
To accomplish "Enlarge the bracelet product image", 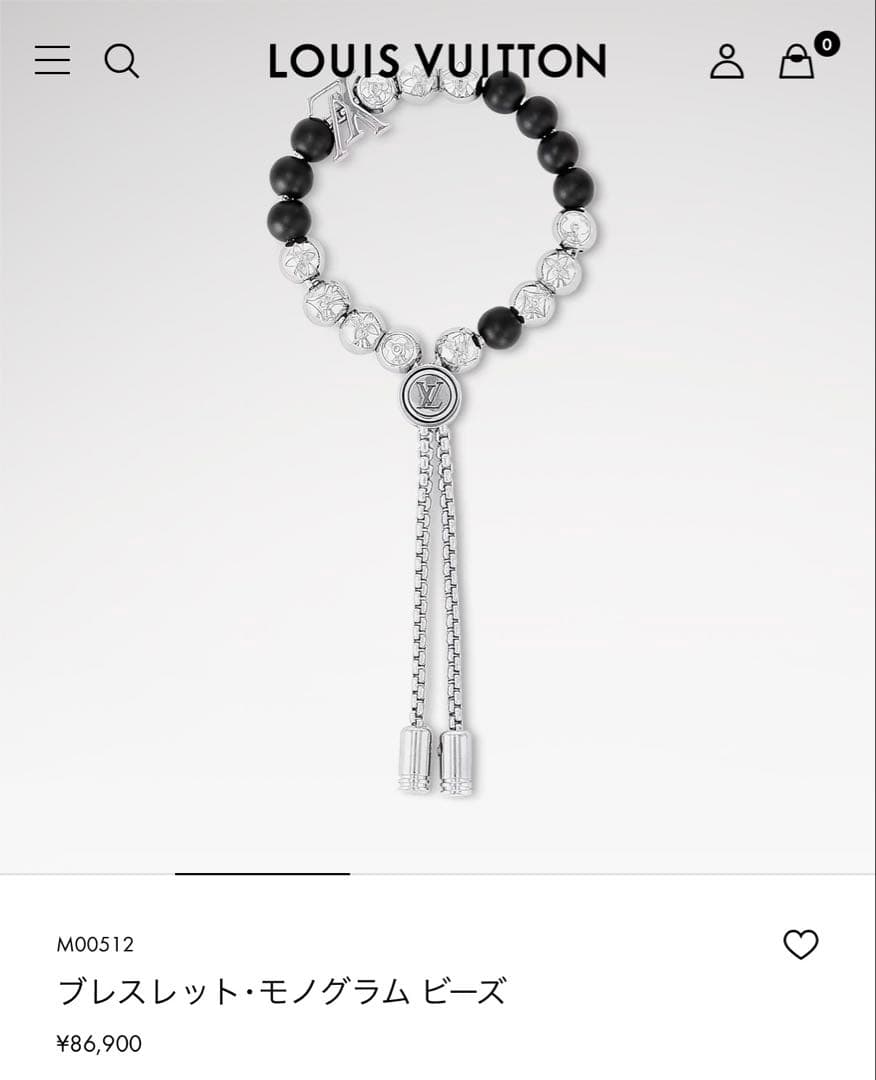I will tap(437, 450).
